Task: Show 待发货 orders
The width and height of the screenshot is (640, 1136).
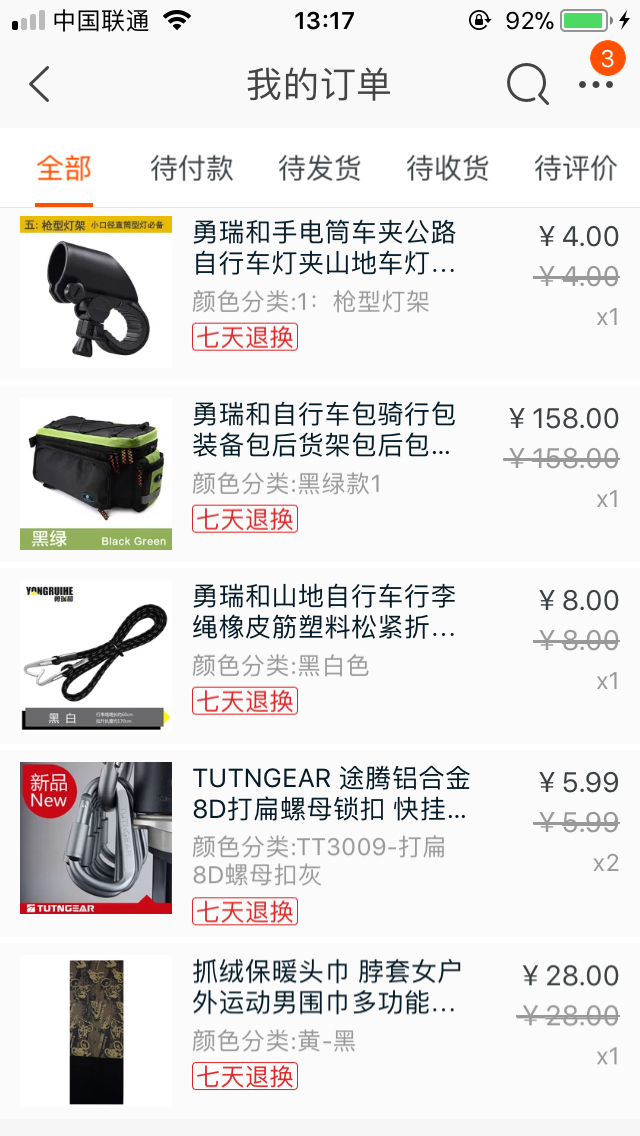Action: [x=320, y=168]
